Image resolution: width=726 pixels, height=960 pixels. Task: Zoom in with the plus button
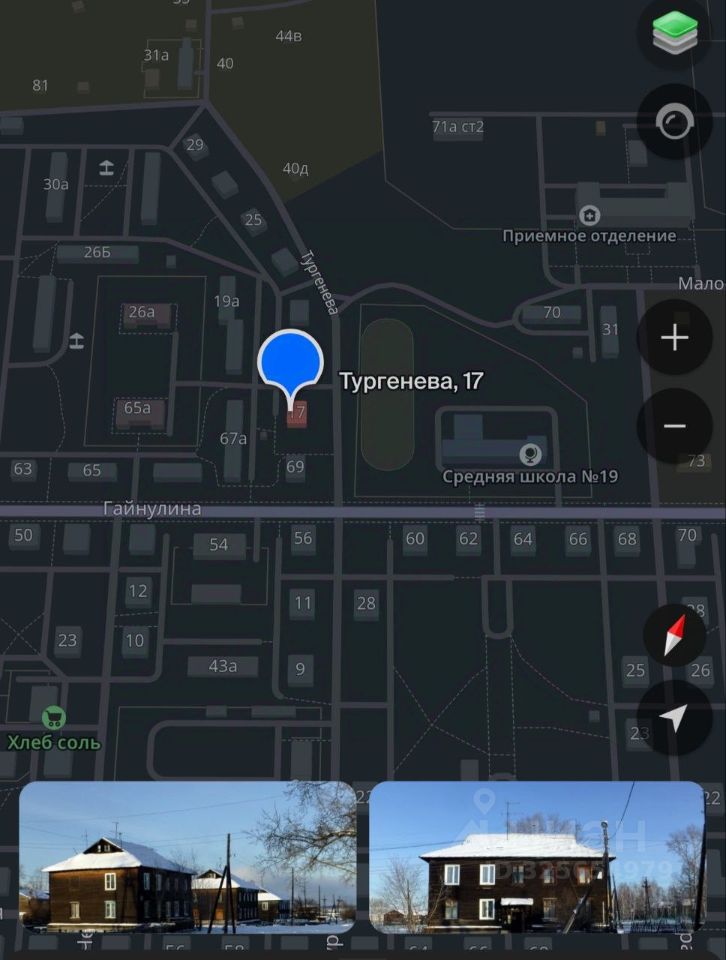coord(674,338)
